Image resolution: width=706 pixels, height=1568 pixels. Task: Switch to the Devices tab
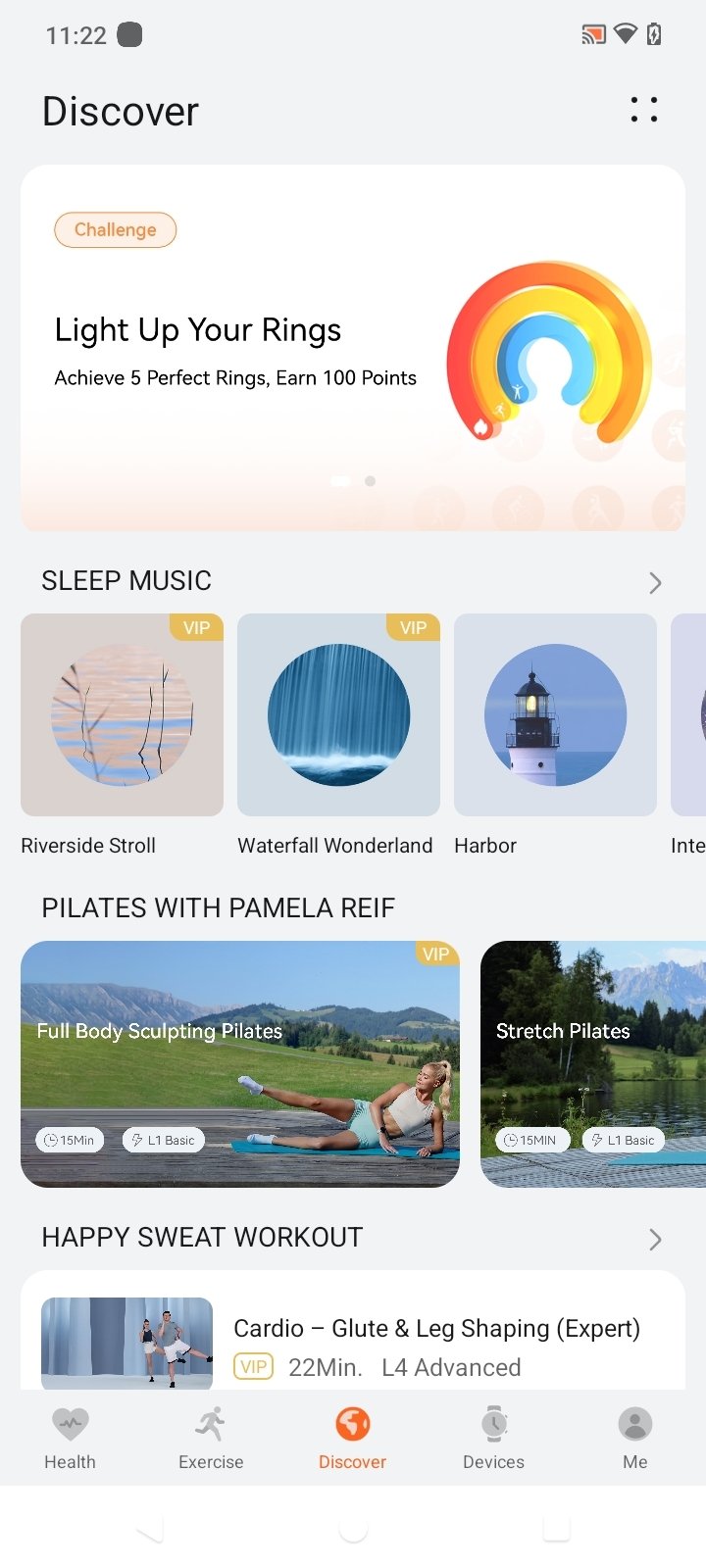tap(494, 1438)
